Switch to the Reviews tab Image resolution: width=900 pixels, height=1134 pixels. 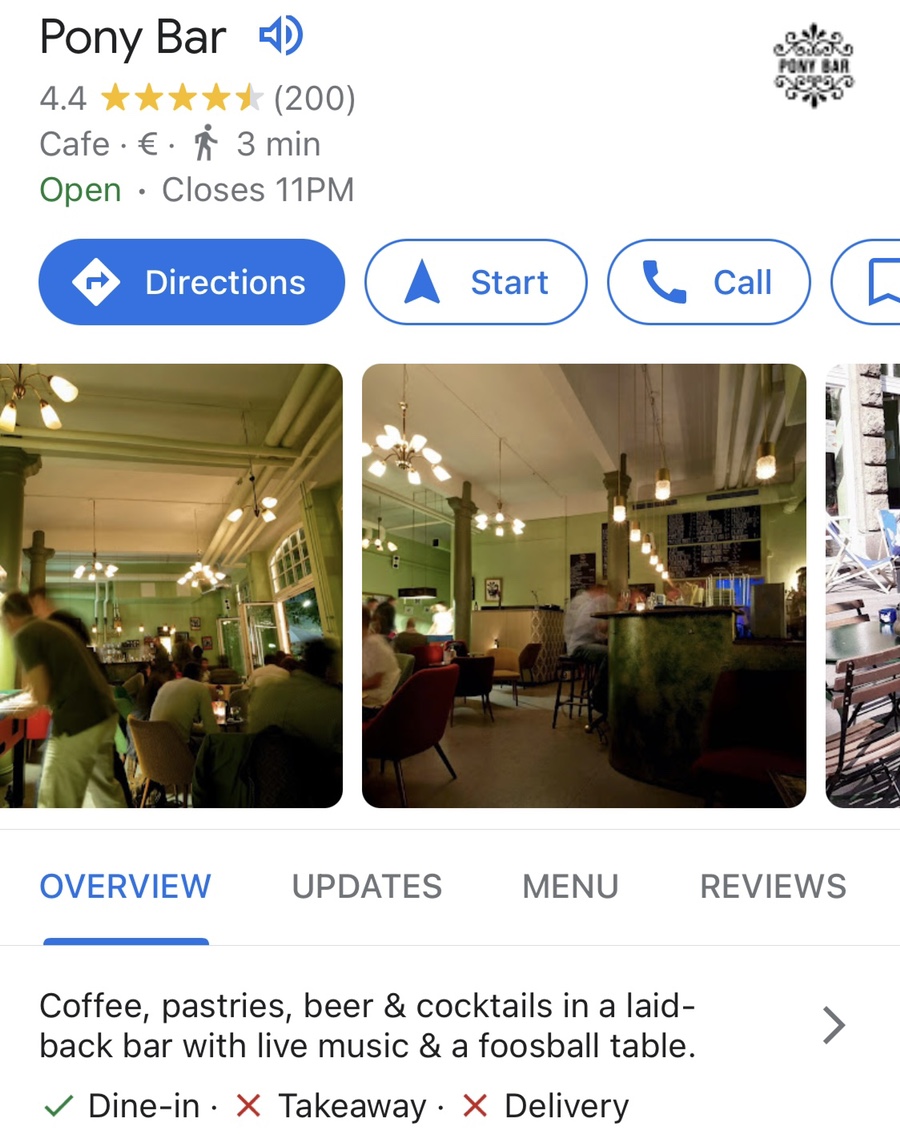772,887
